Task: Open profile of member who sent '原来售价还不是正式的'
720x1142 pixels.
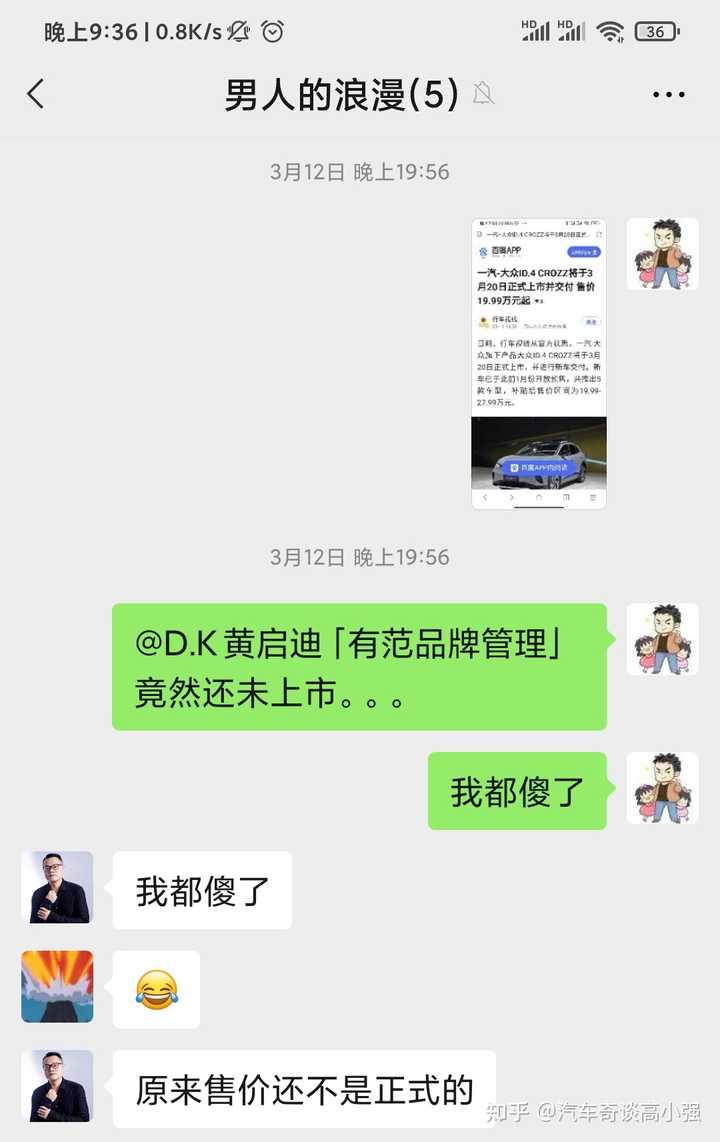Action: pyautogui.click(x=57, y=1085)
